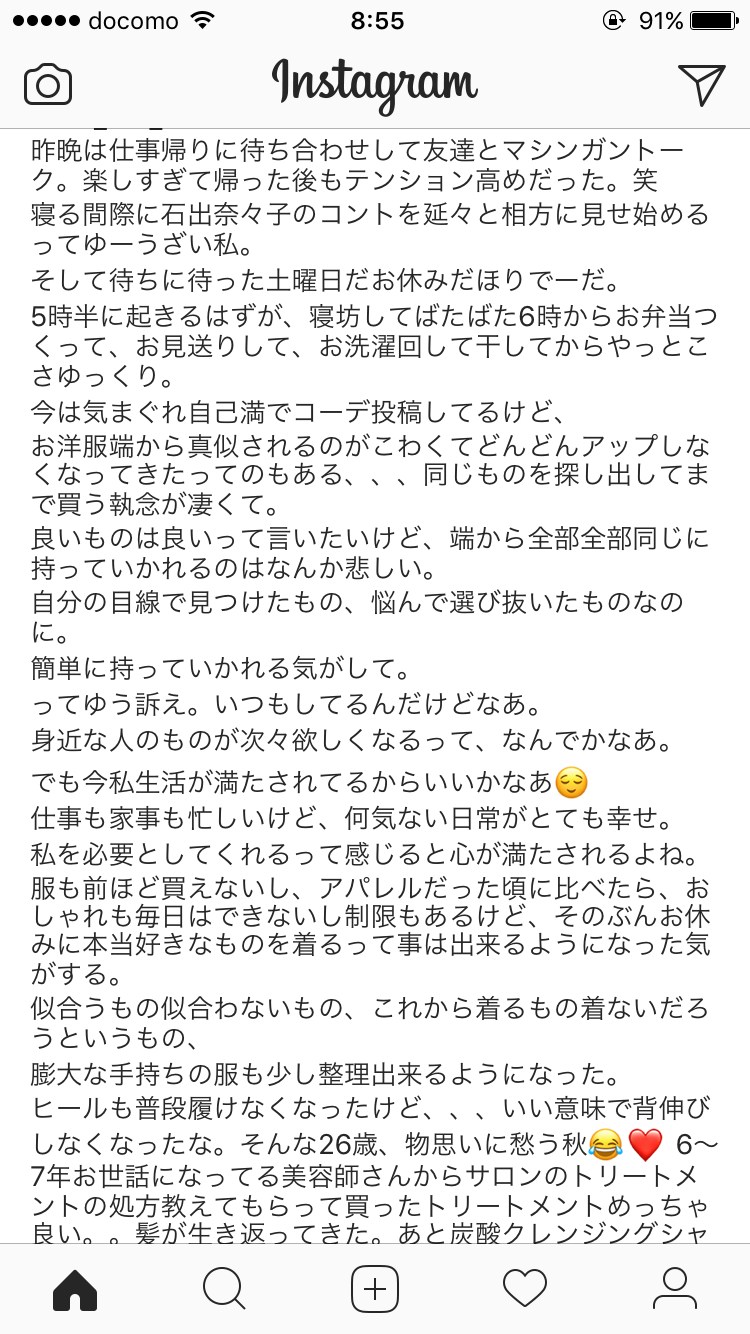Viewport: 750px width, 1334px height.
Task: Create a new post with plus button
Action: point(375,1289)
